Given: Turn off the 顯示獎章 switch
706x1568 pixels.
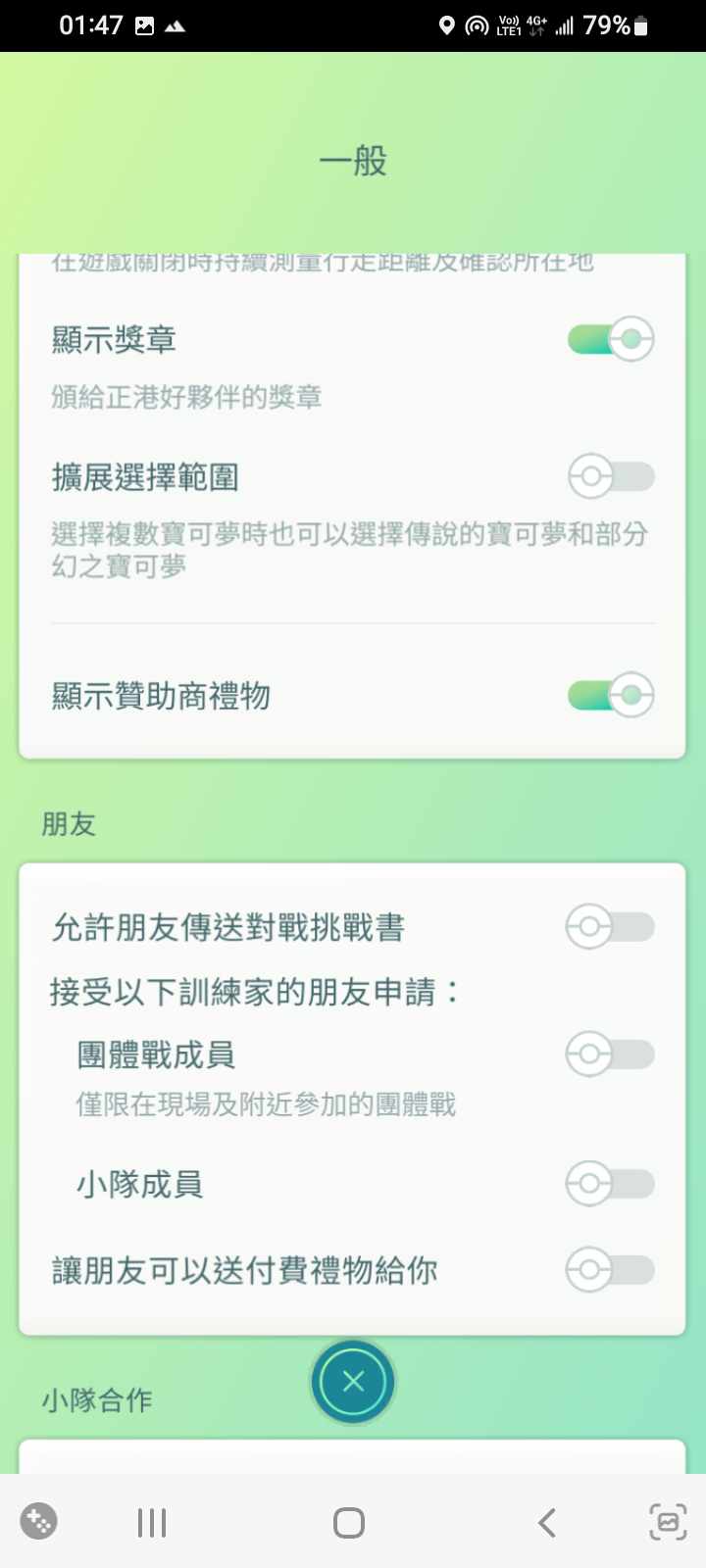Looking at the screenshot, I should coord(611,339).
